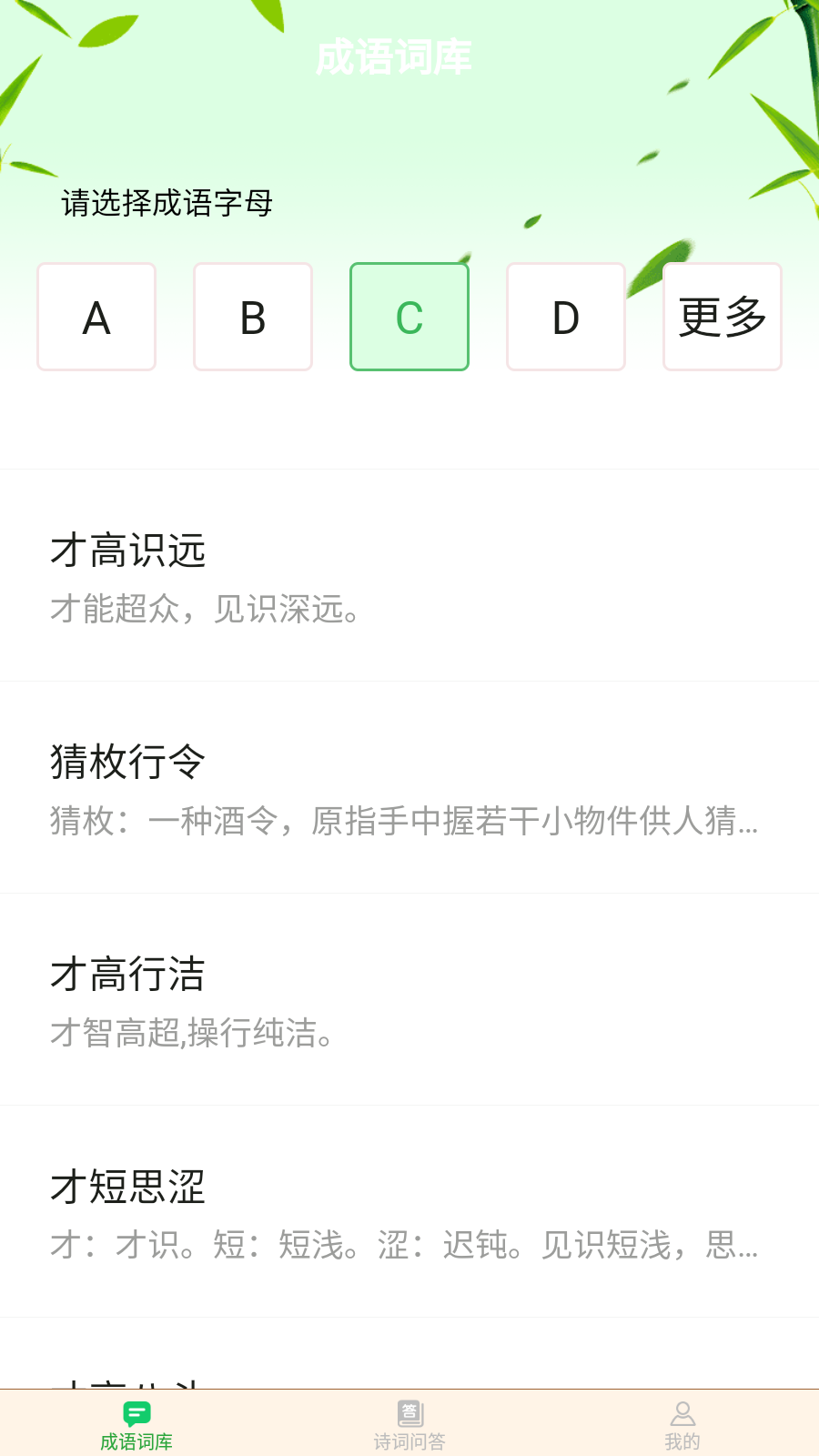819x1456 pixels.
Task: Reselect the highlighted C letter toggle
Action: click(409, 316)
